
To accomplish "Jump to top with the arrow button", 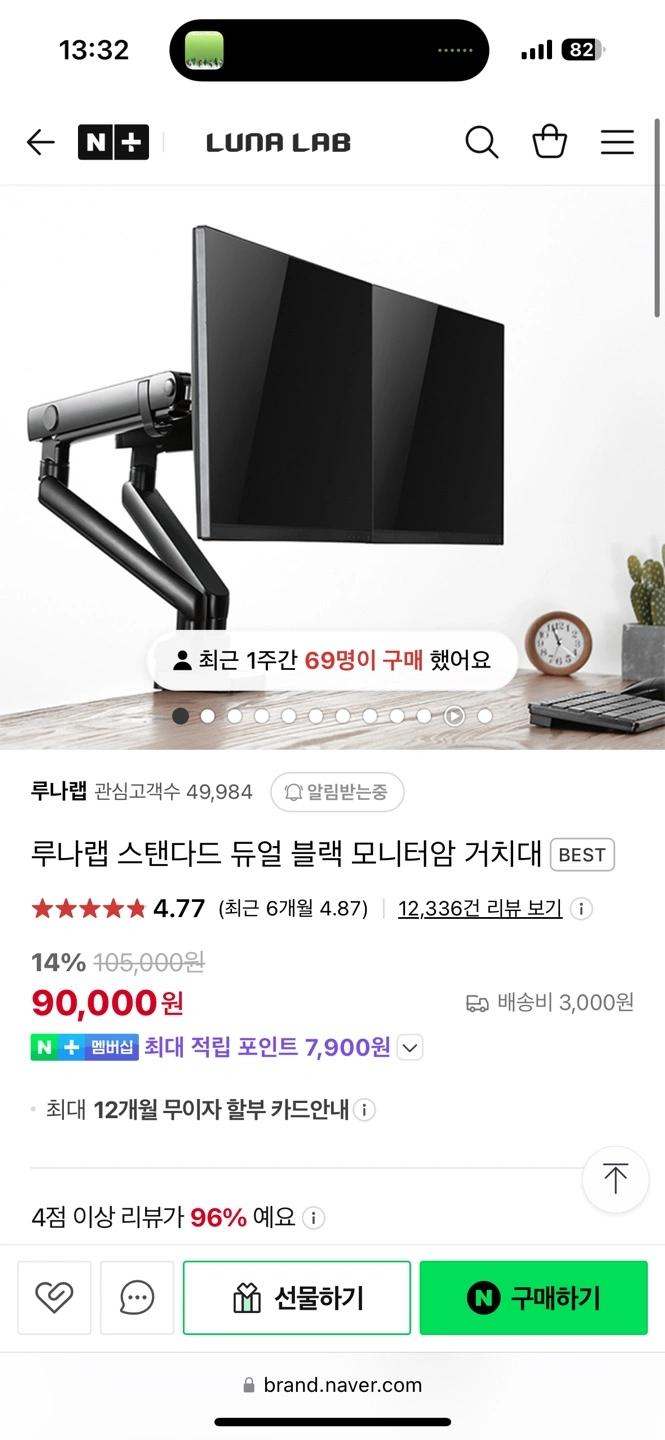I will [x=615, y=1179].
